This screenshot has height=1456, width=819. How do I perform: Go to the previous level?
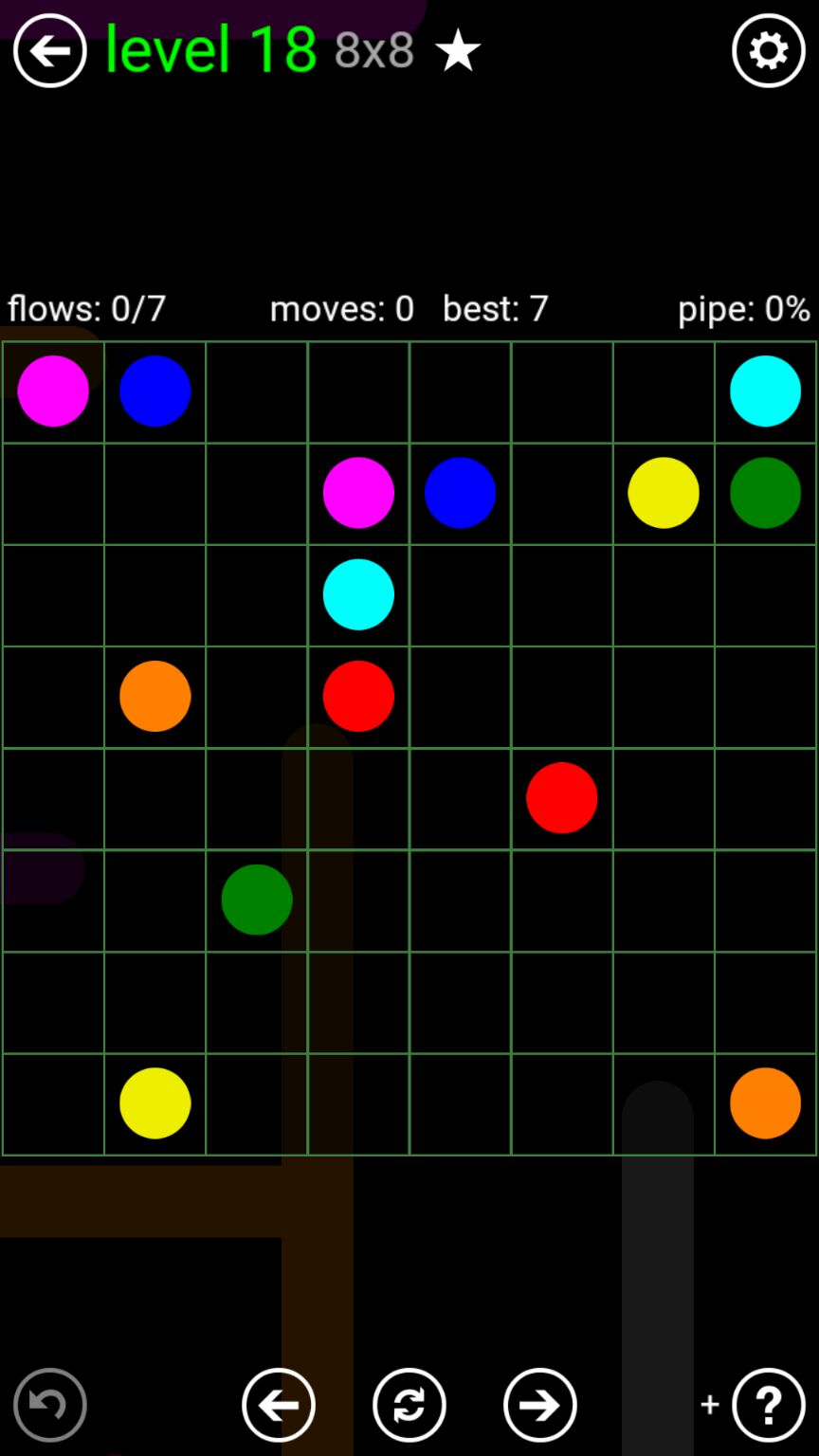278,1405
